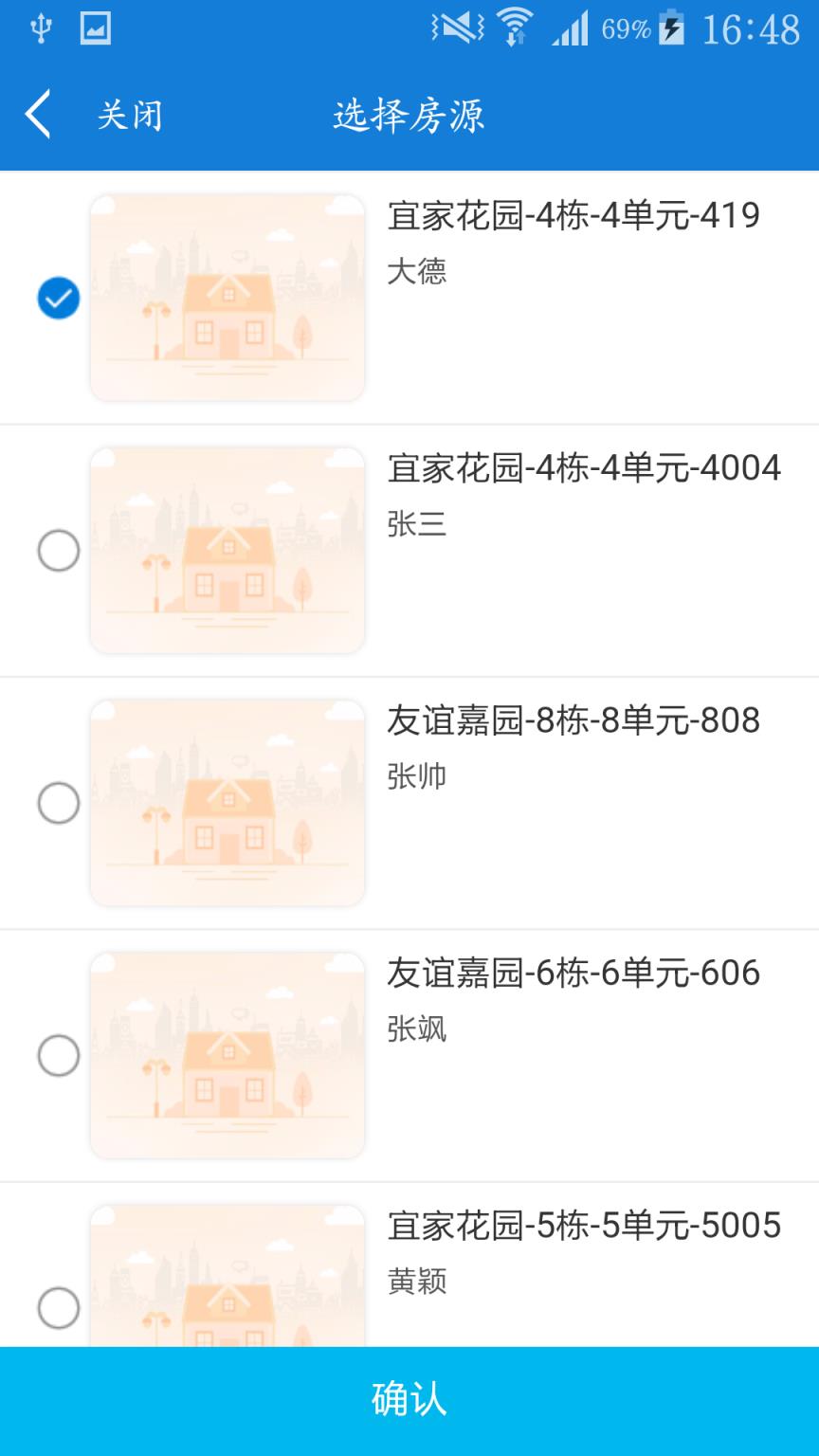Tap 关闭 to close the page

(128, 113)
